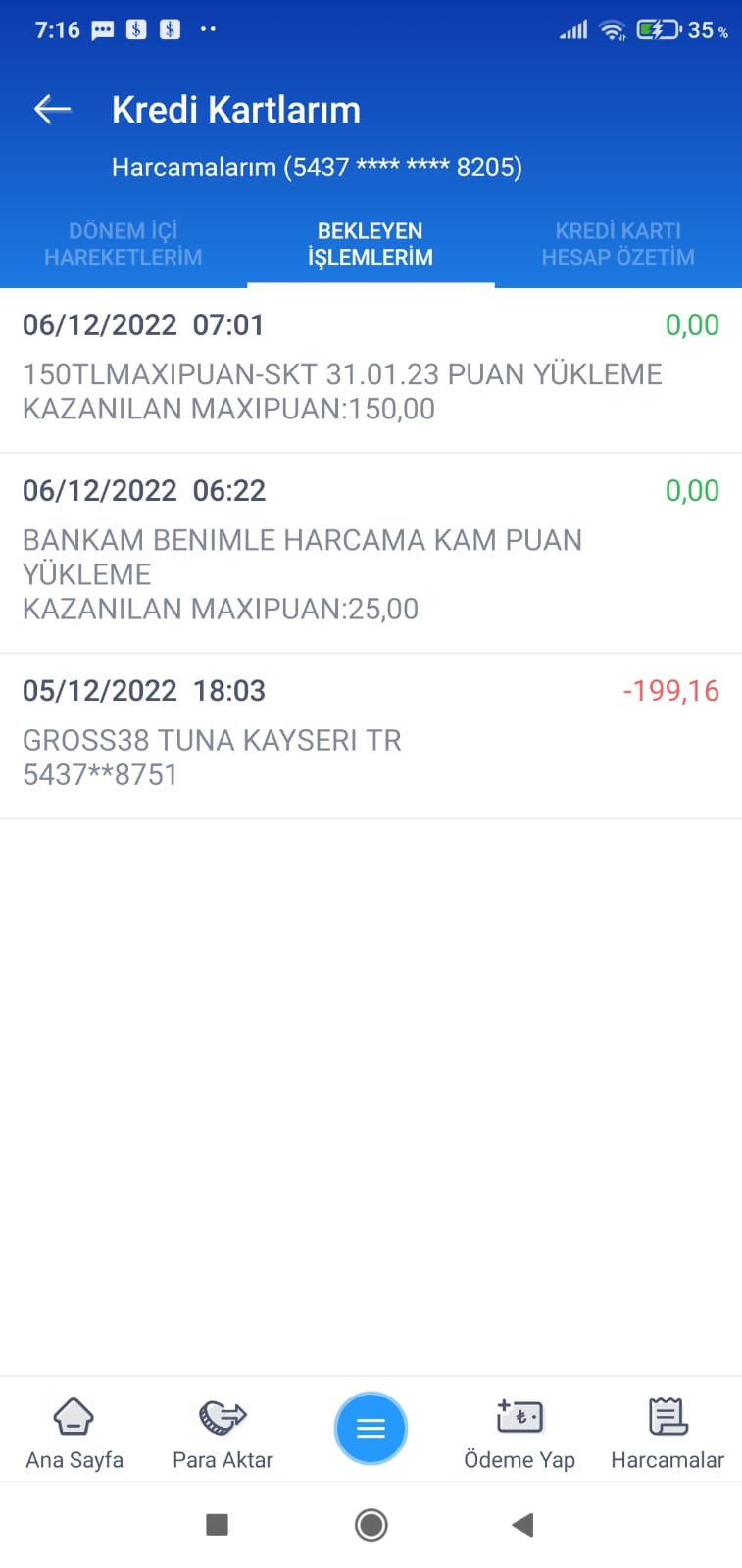Open the GROSS38 TUNA KAYSERI transaction

click(x=371, y=736)
